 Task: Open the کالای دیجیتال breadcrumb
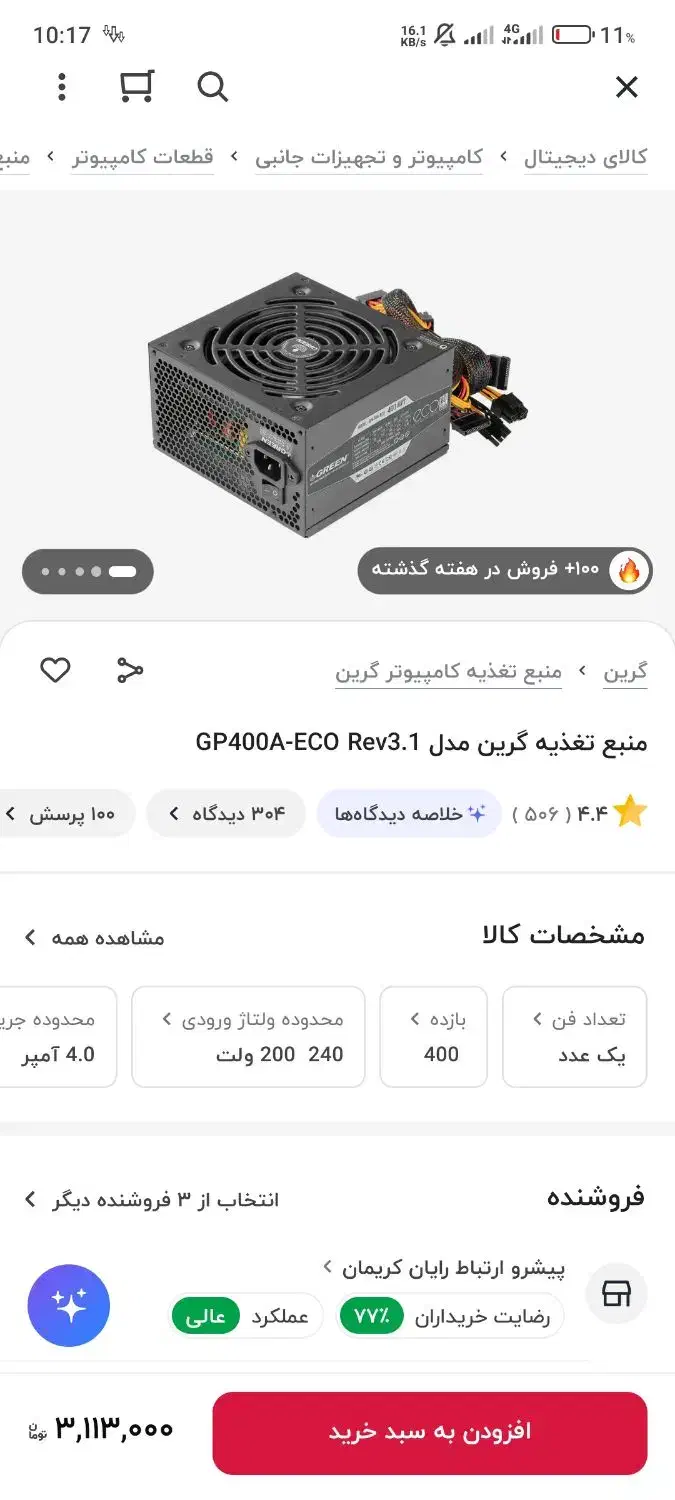tap(585, 157)
